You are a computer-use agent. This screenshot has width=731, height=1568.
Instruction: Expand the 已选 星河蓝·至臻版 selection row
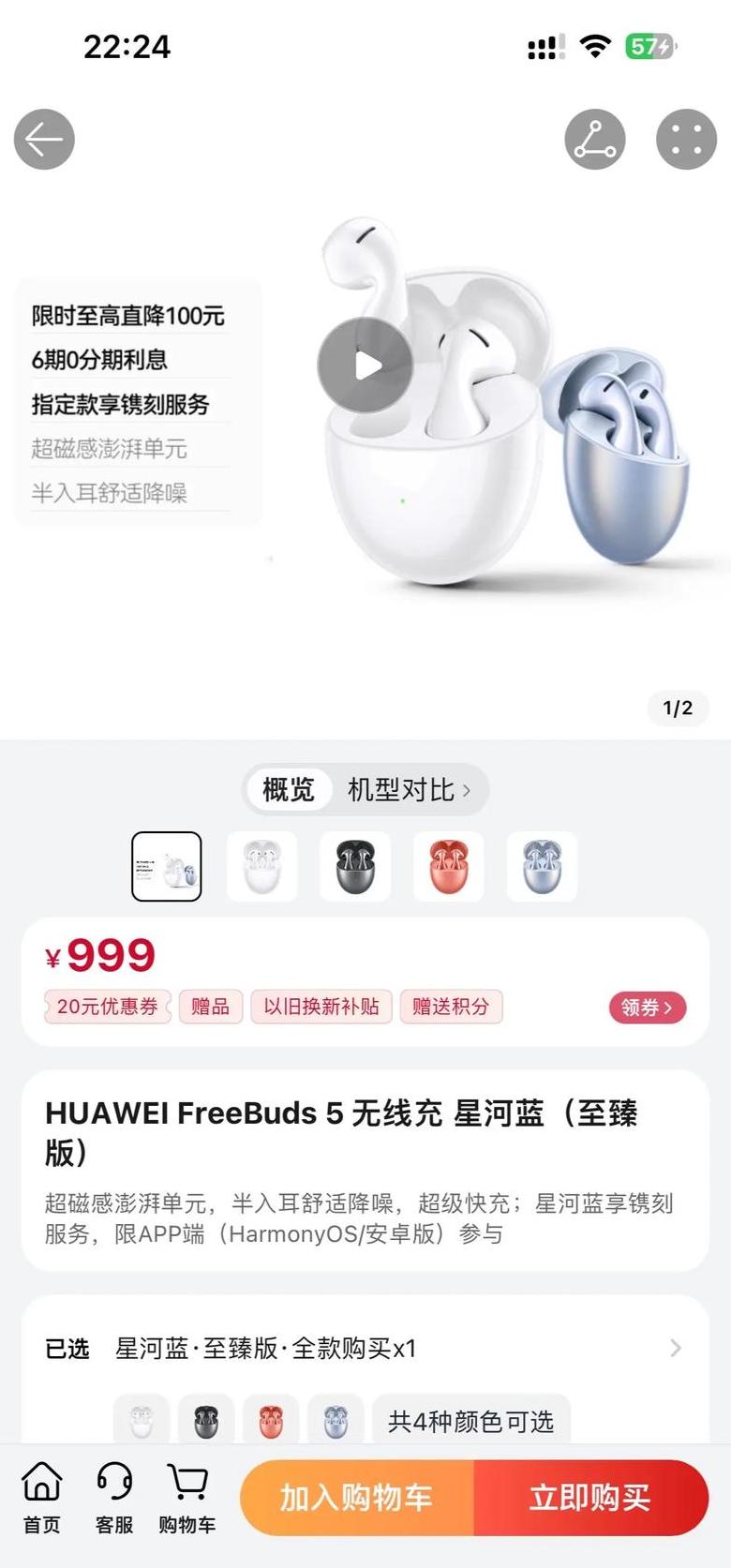pos(365,1349)
